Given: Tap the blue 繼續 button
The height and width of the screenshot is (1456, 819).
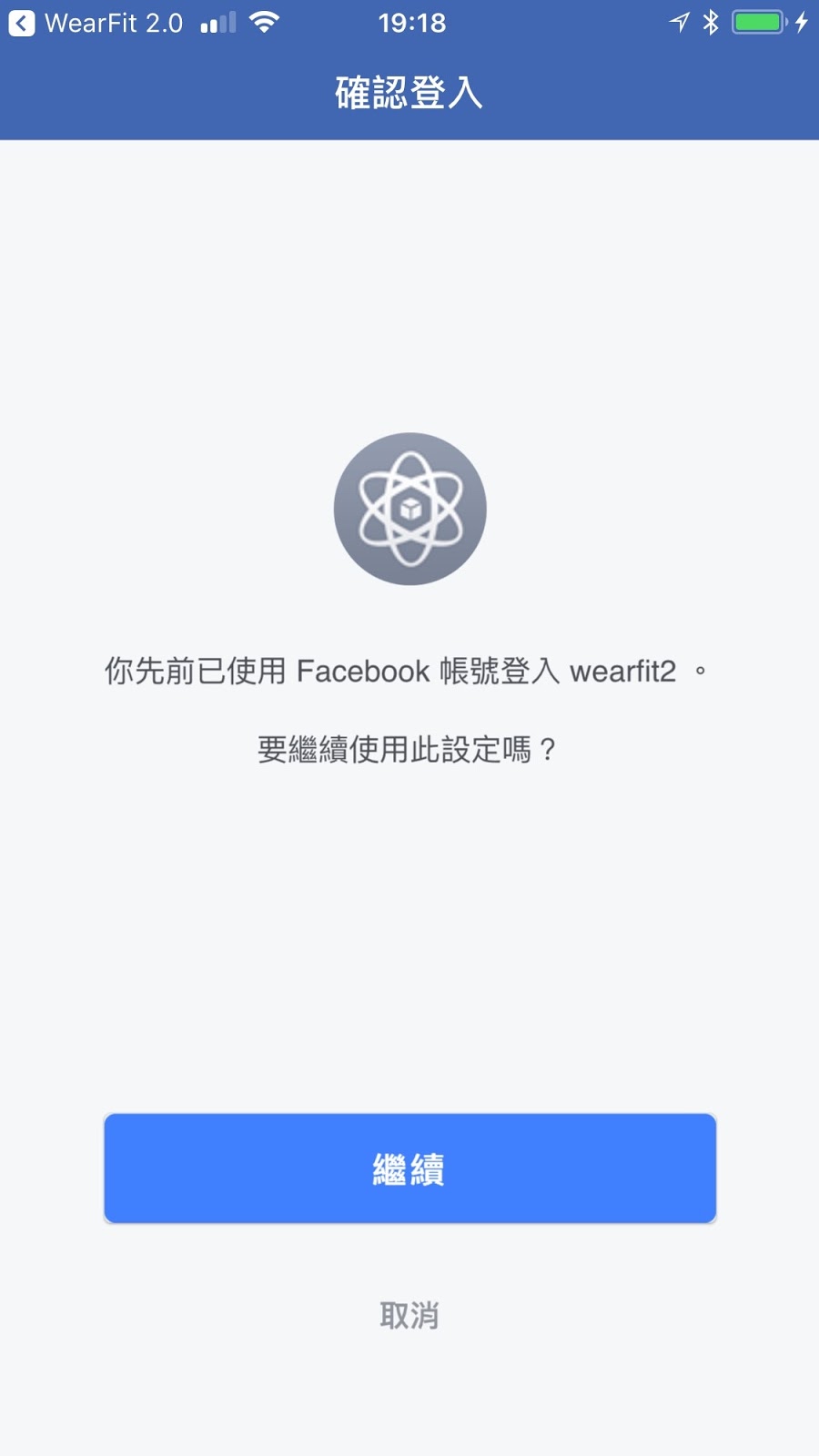Looking at the screenshot, I should coord(409,1168).
